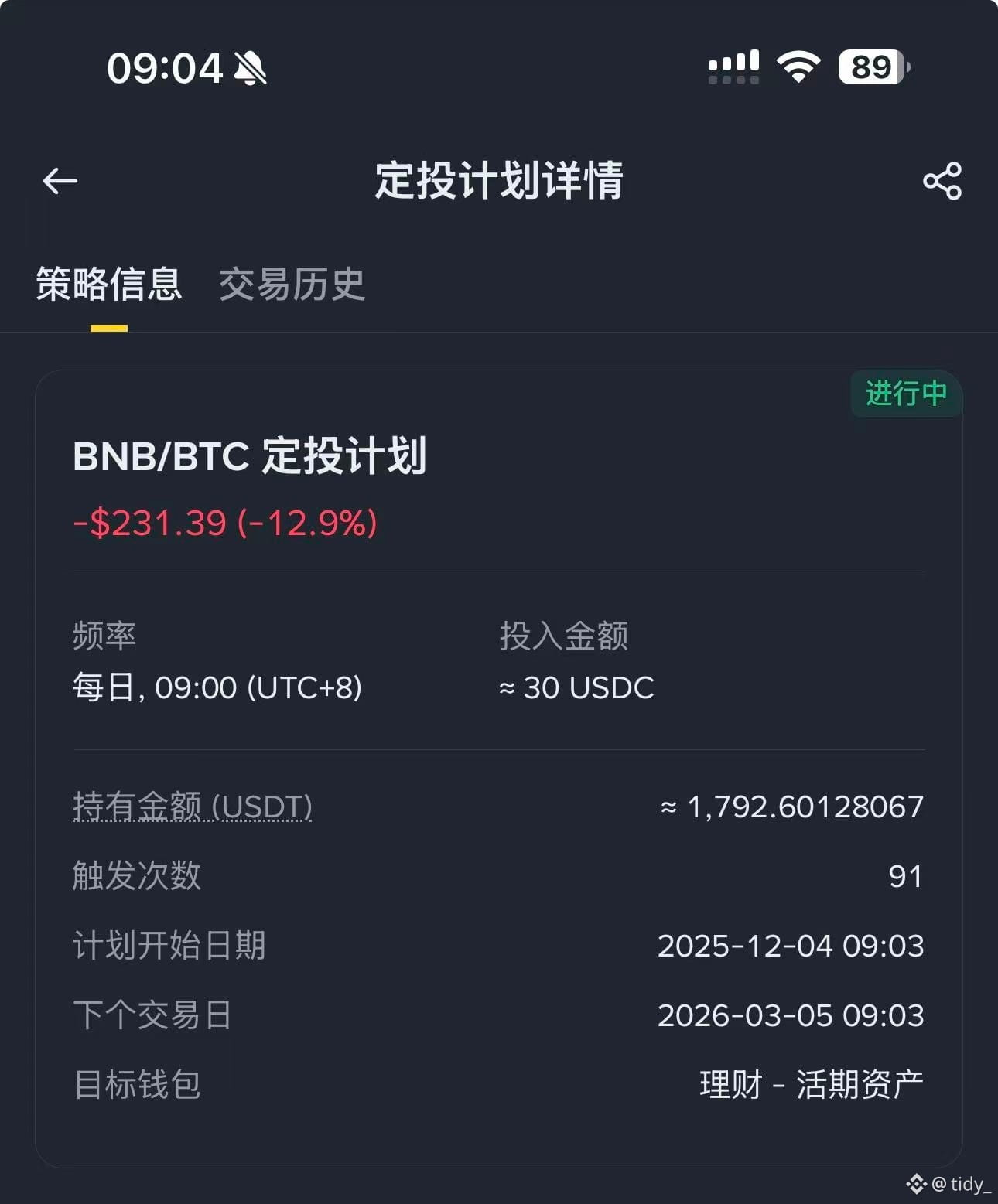
Task: Select the 策略信息 tab
Action: click(109, 284)
